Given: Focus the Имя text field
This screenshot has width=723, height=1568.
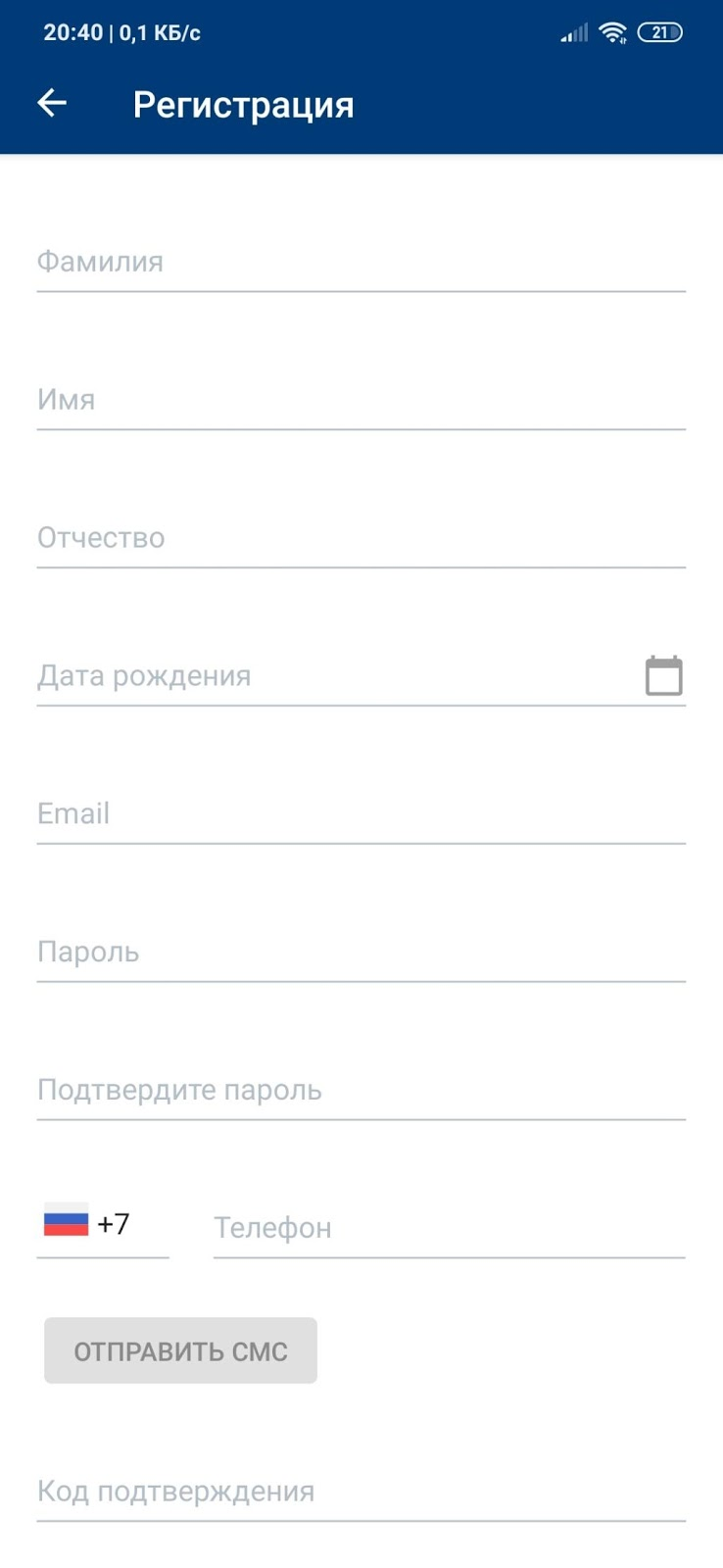Looking at the screenshot, I should pos(361,400).
